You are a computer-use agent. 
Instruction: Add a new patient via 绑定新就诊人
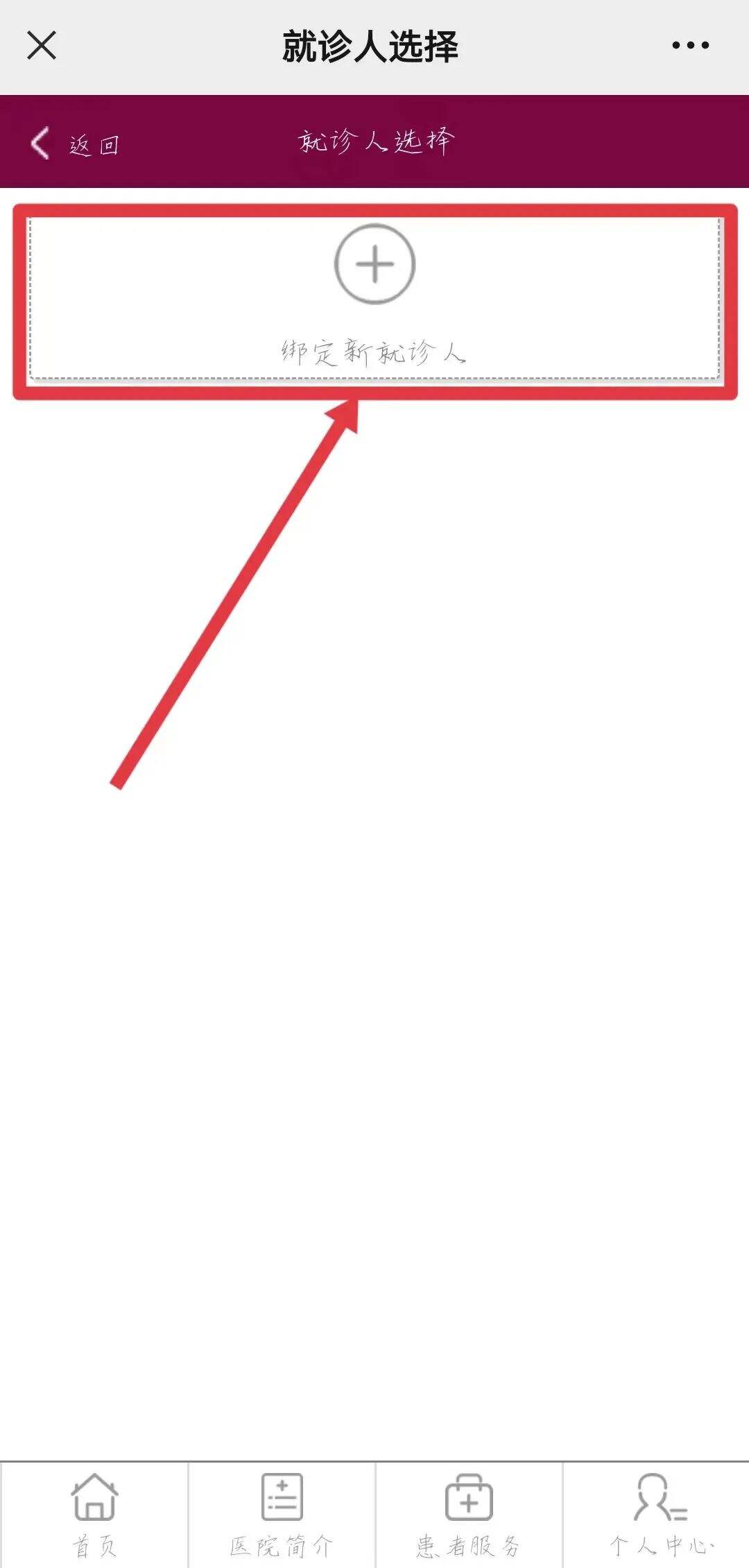tap(374, 298)
